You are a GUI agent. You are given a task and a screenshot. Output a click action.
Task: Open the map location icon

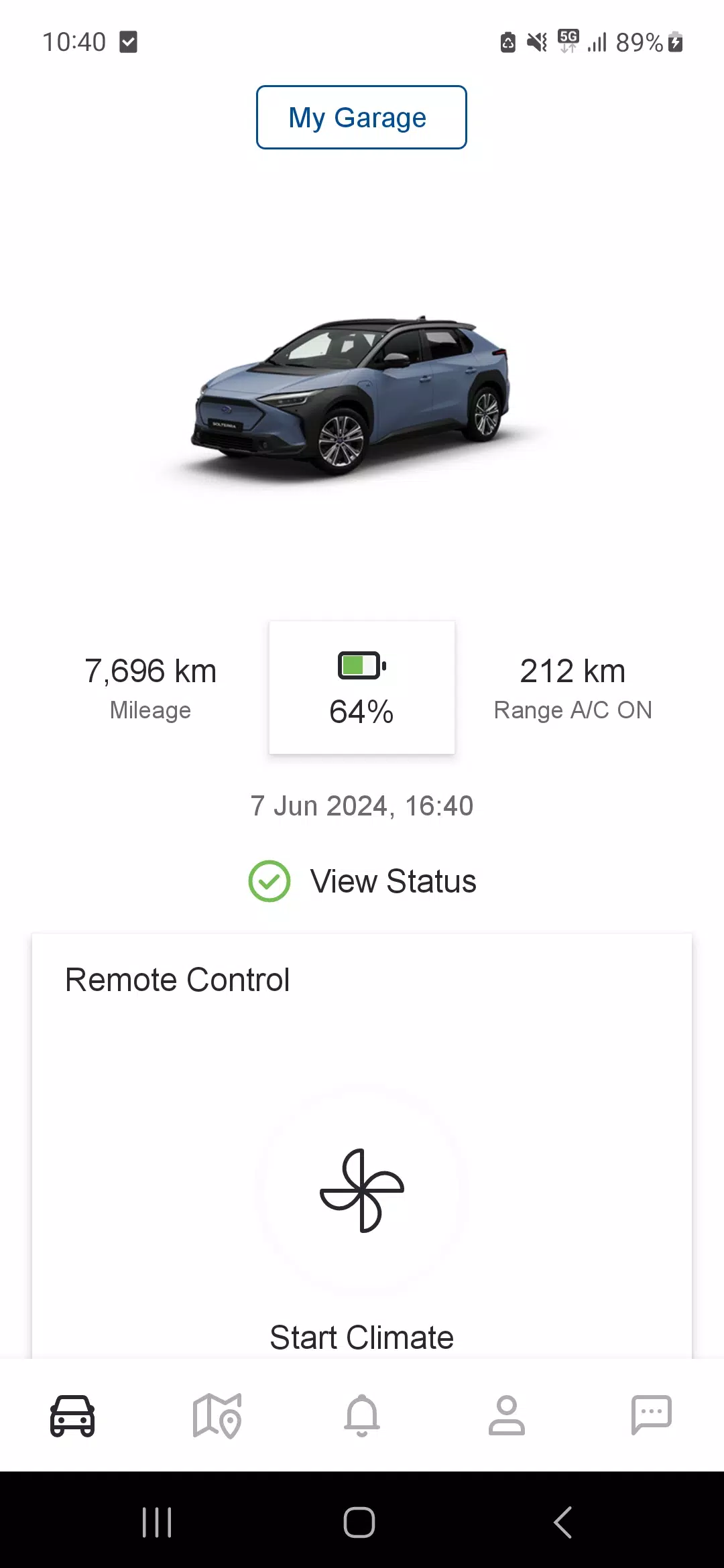[x=217, y=1414]
